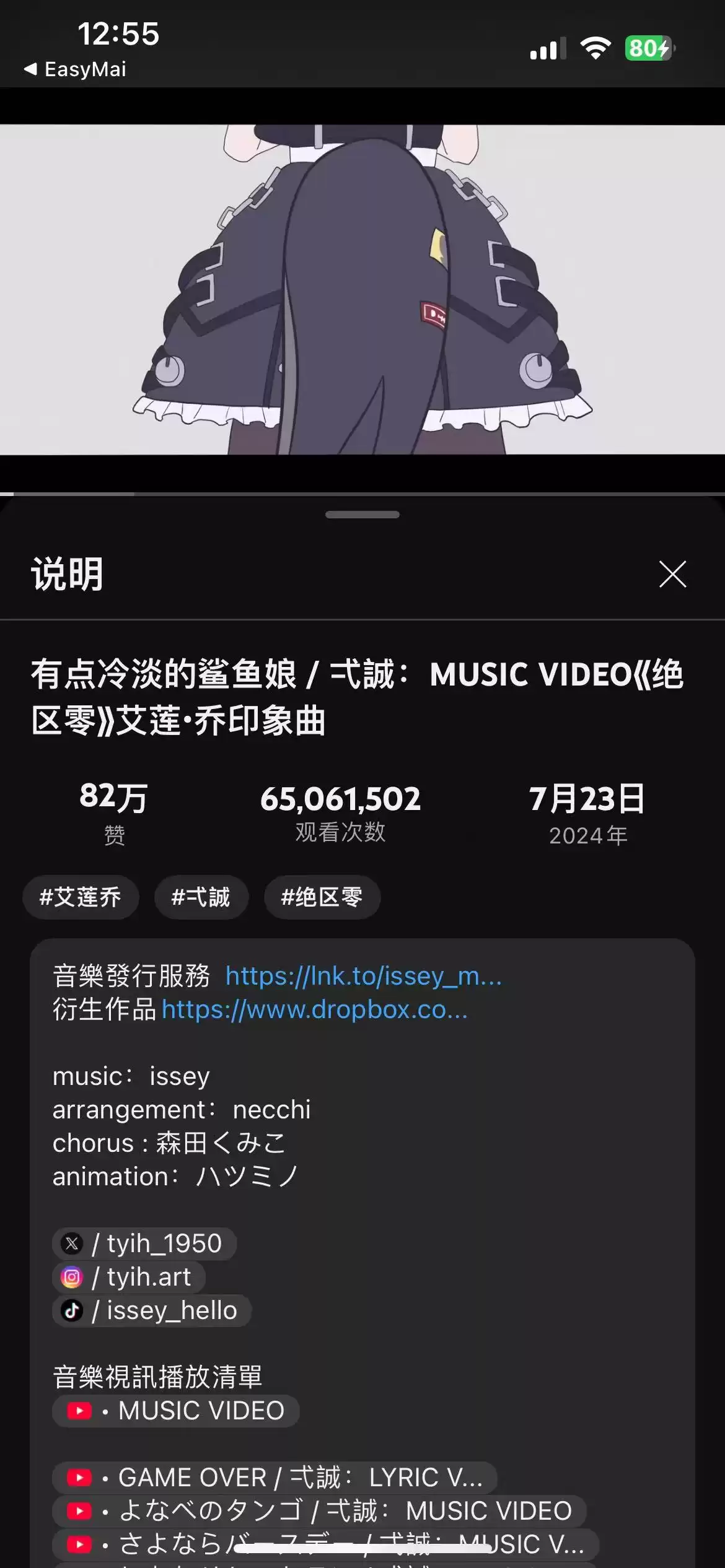Open the よなべのタンゴ music video link
The image size is (725, 1568).
pyautogui.click(x=319, y=1512)
